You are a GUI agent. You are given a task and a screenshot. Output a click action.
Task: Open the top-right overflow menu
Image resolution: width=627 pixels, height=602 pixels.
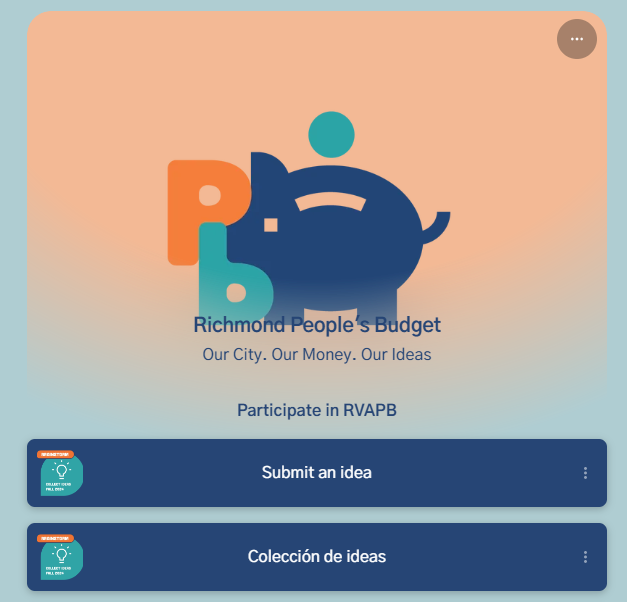pyautogui.click(x=577, y=39)
